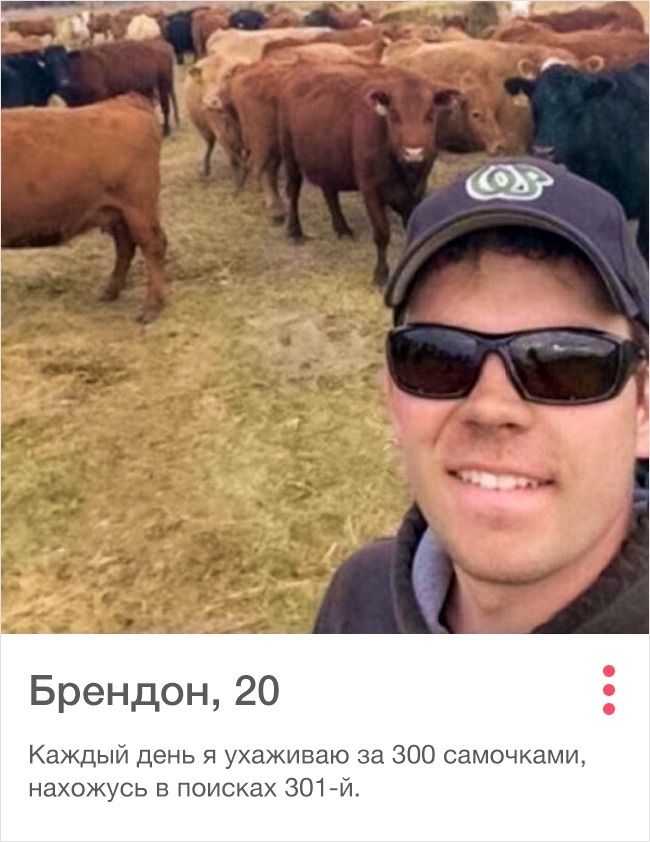
Task: Open the three-dot menu on Брендон's profile
Action: [x=608, y=690]
